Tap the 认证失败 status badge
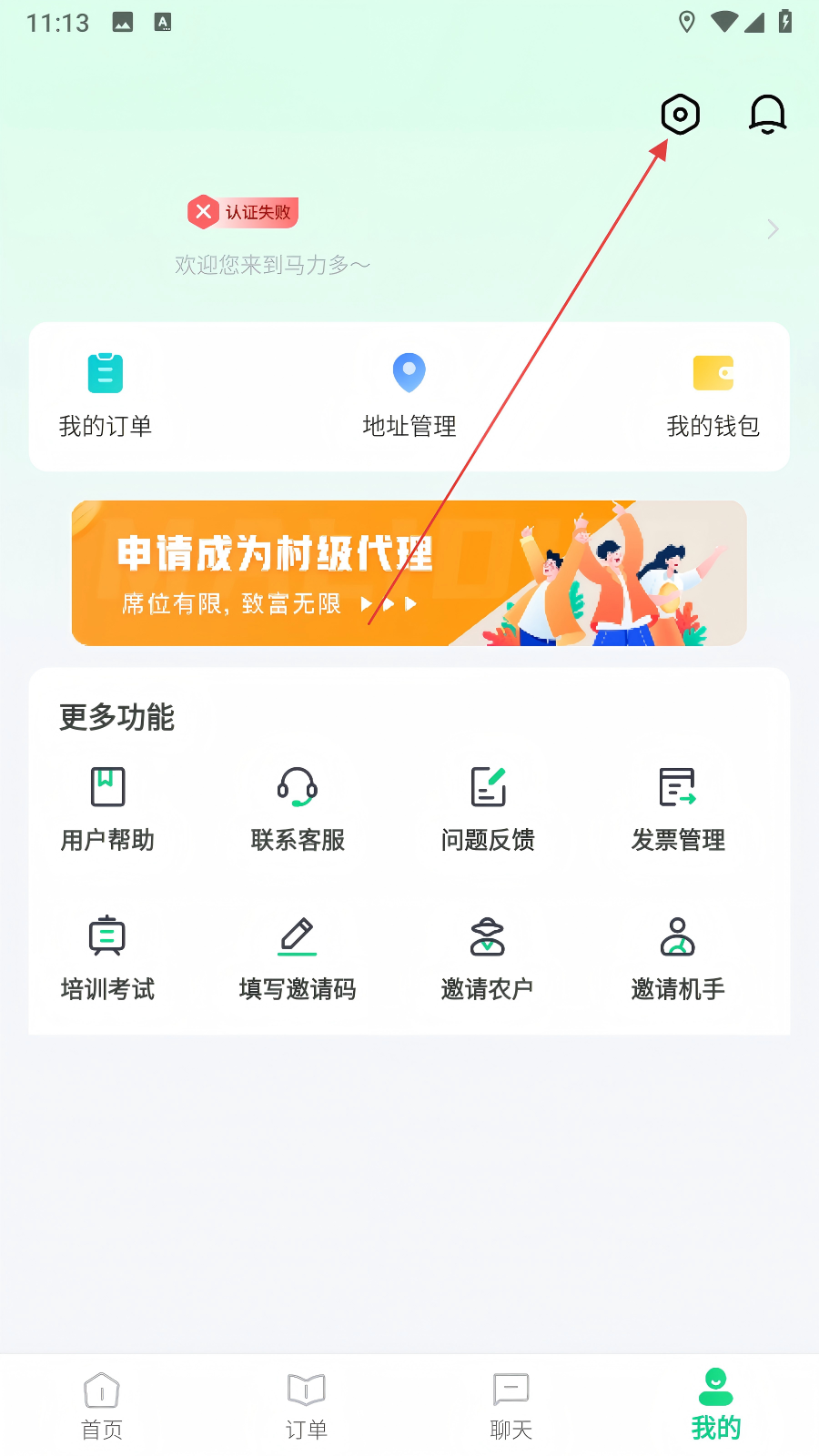 pos(243,213)
